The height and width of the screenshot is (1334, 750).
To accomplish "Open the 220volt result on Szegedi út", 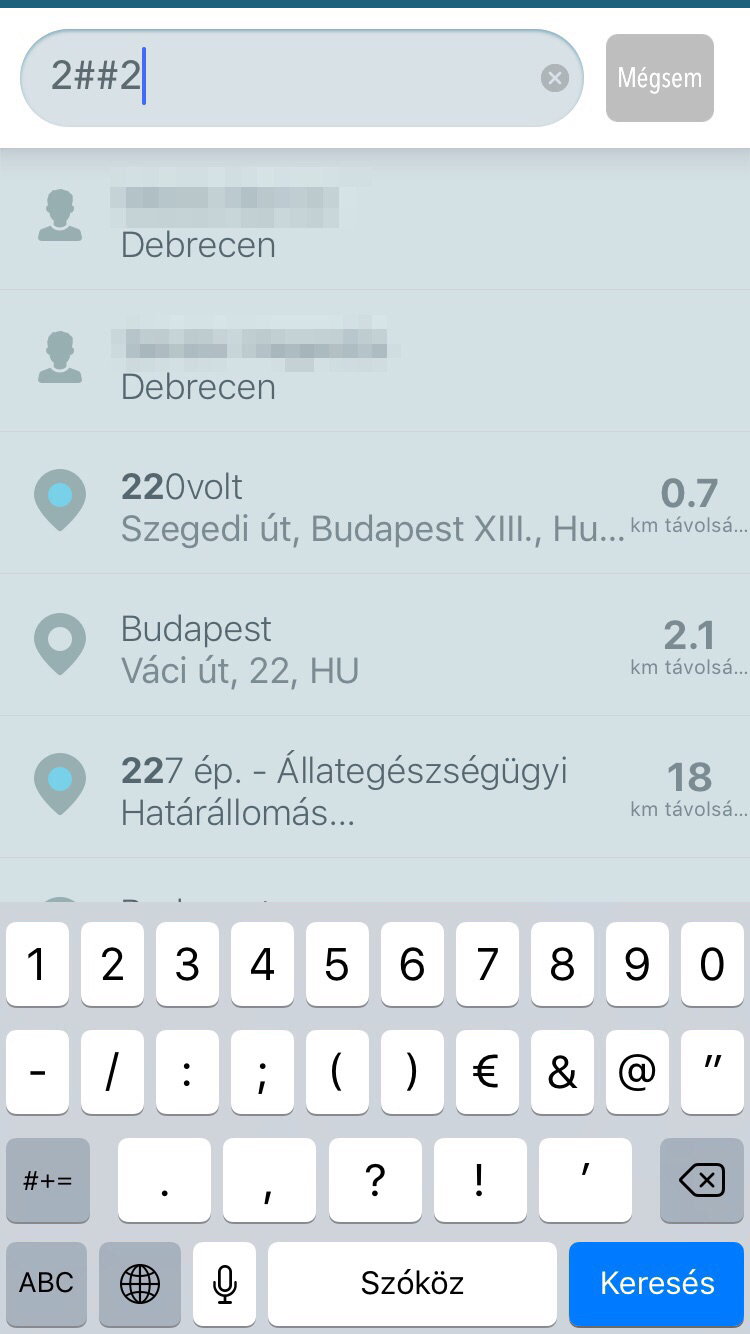I will pyautogui.click(x=375, y=503).
